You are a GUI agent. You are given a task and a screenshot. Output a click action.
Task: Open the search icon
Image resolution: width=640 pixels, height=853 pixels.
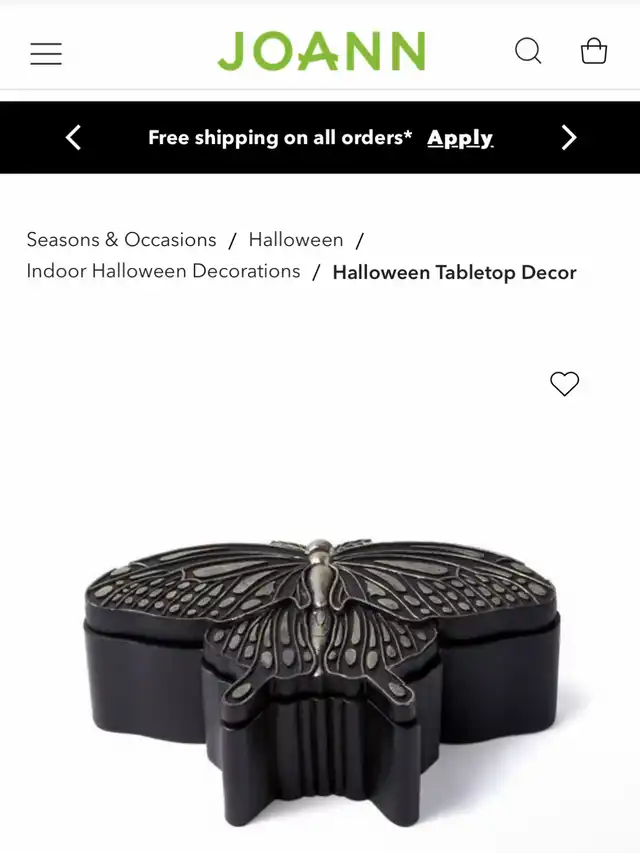(528, 51)
